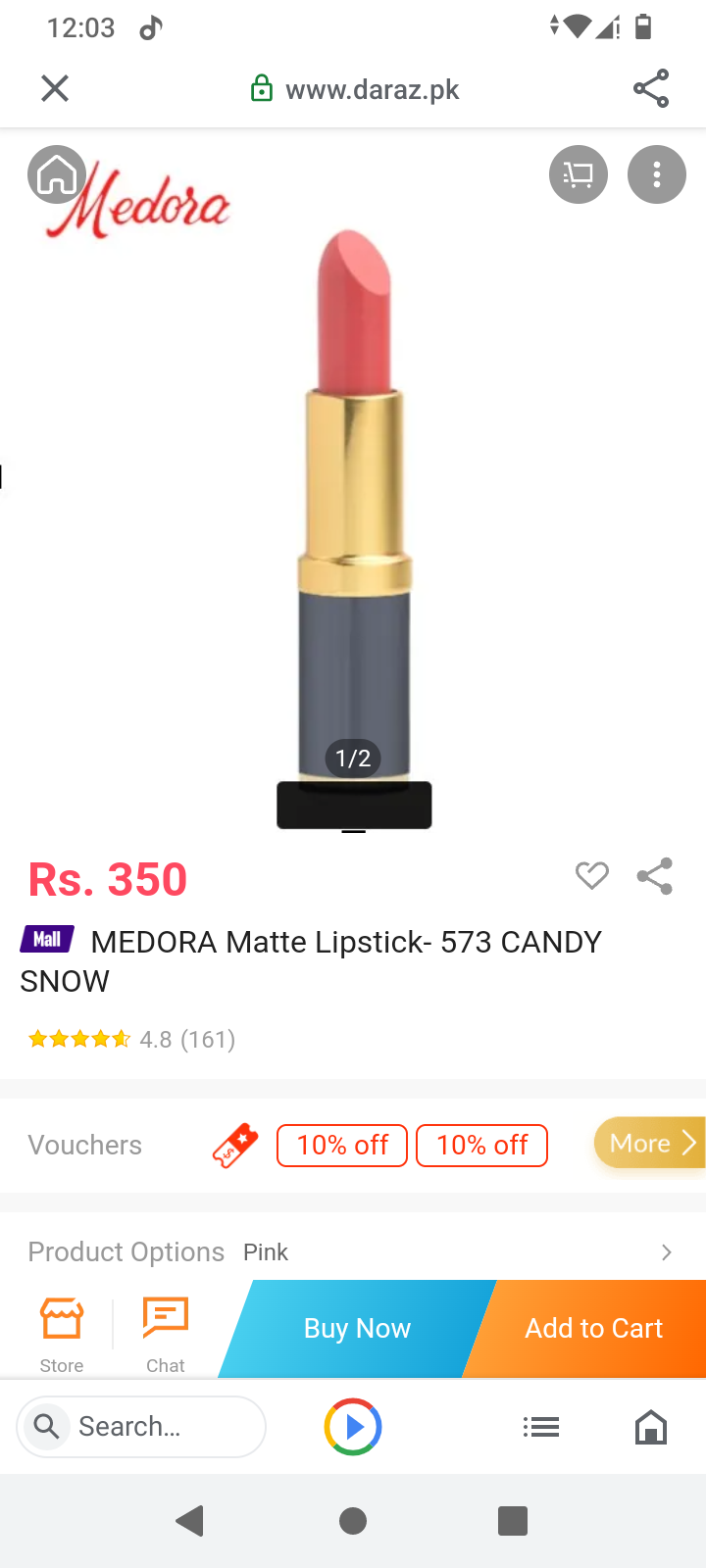The height and width of the screenshot is (1568, 706).
Task: Tap the first 10% off voucher
Action: (342, 1146)
